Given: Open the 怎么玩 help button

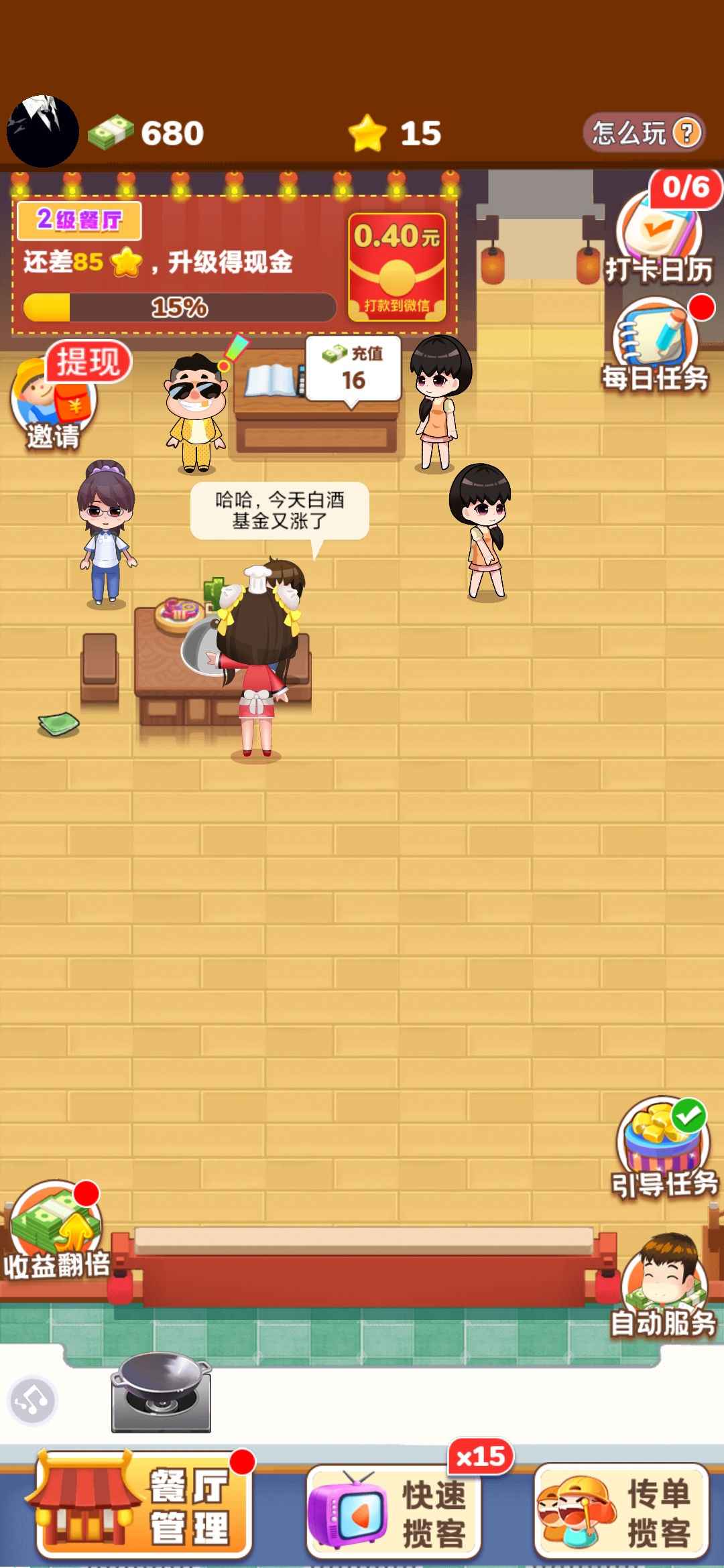Looking at the screenshot, I should click(x=644, y=133).
